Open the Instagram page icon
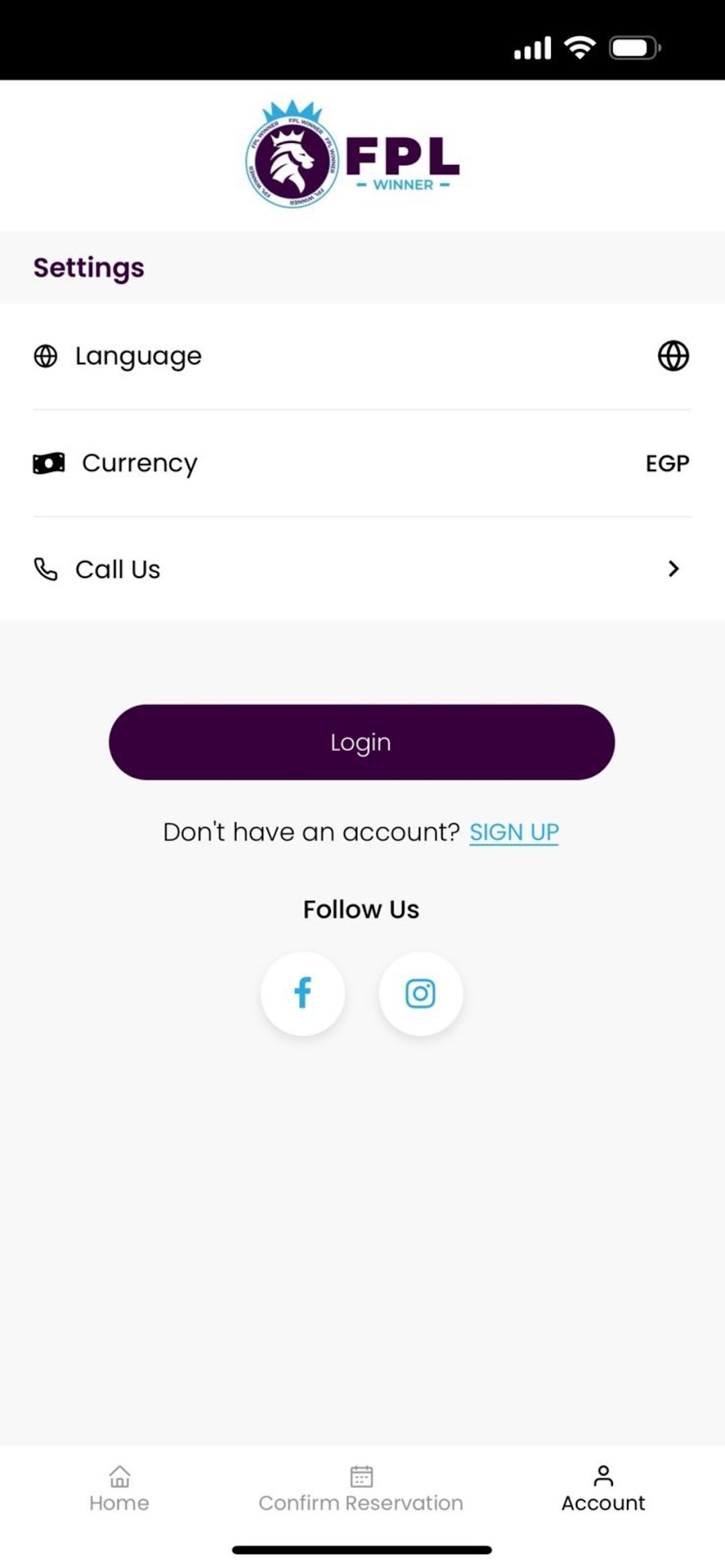 click(420, 994)
